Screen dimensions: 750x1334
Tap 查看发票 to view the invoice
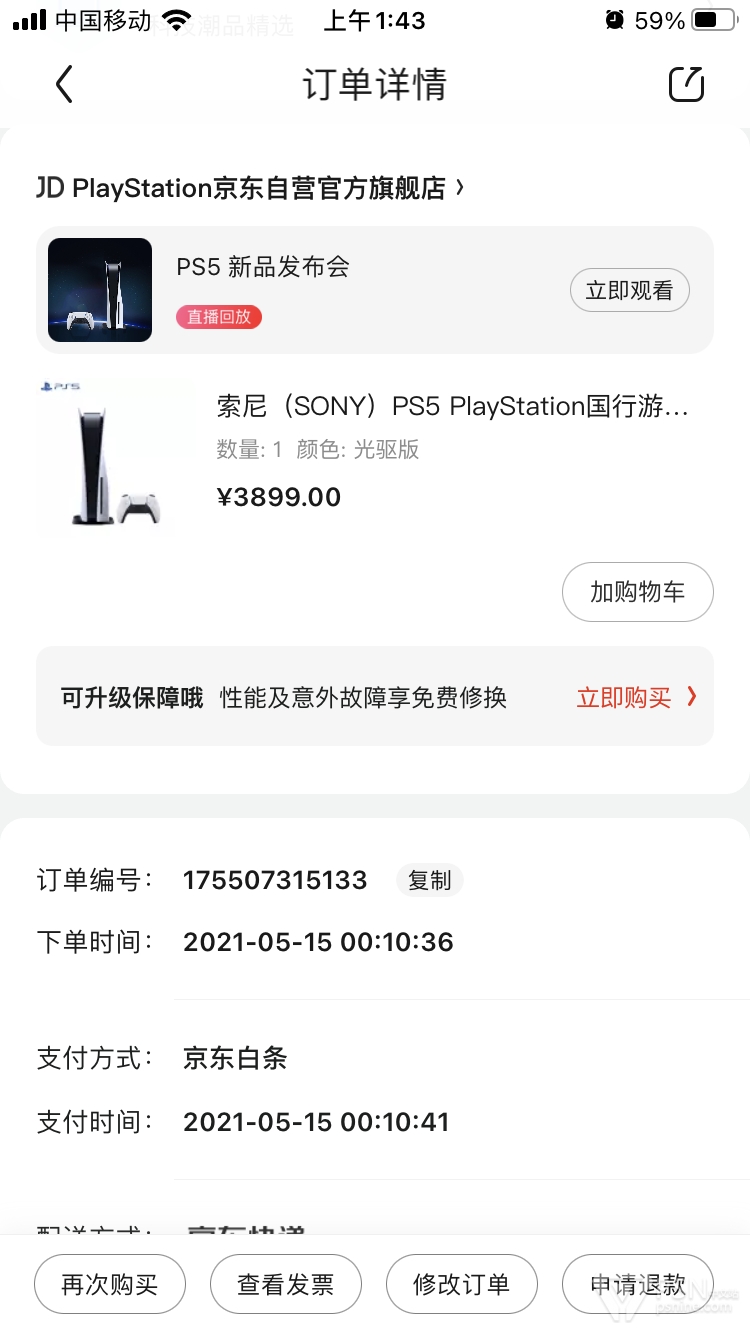[286, 1284]
